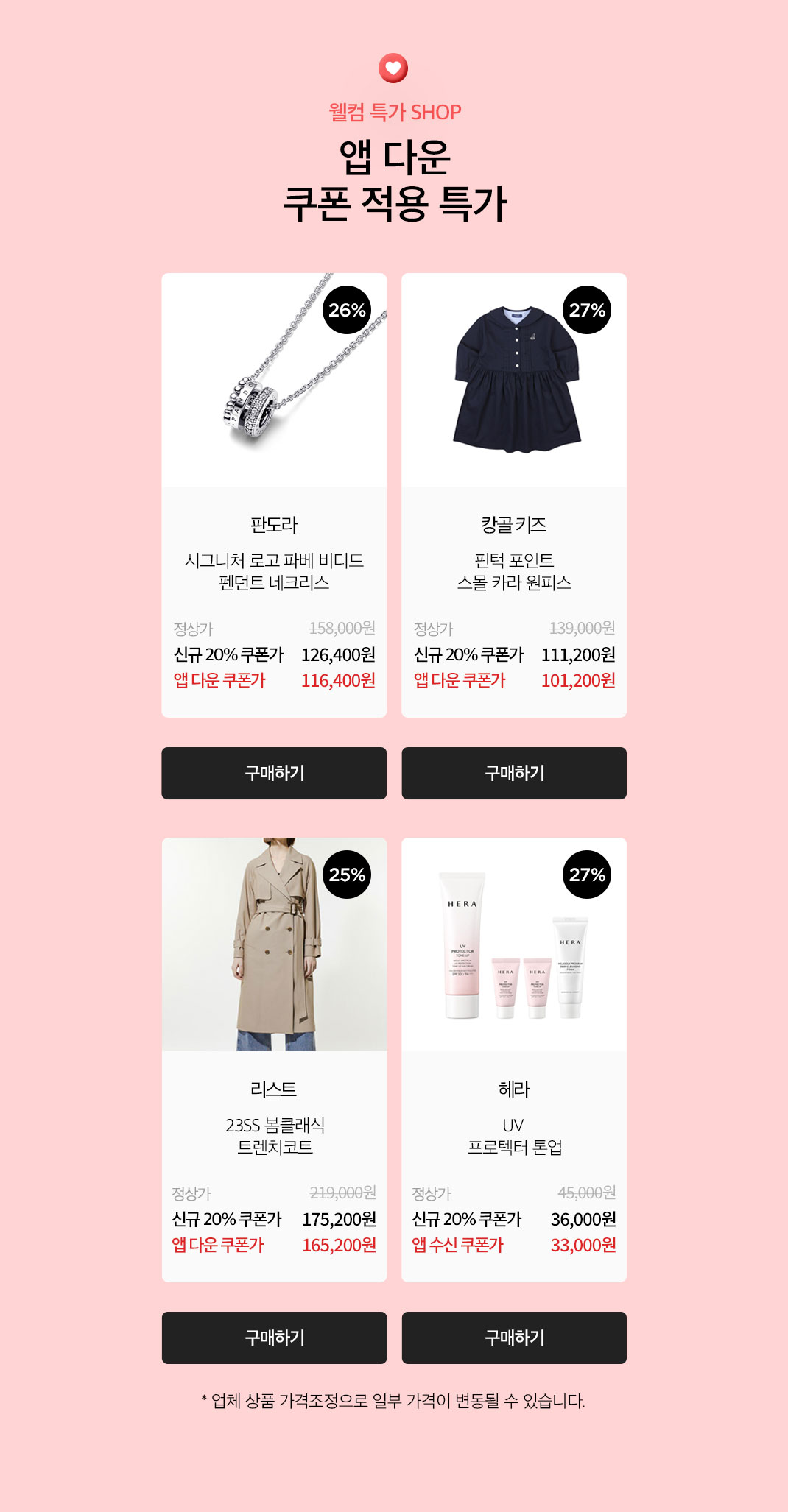Screen dimensions: 788x1512
Task: Buy the 캉골 키즈 dress via 구매하기
Action: [514, 773]
